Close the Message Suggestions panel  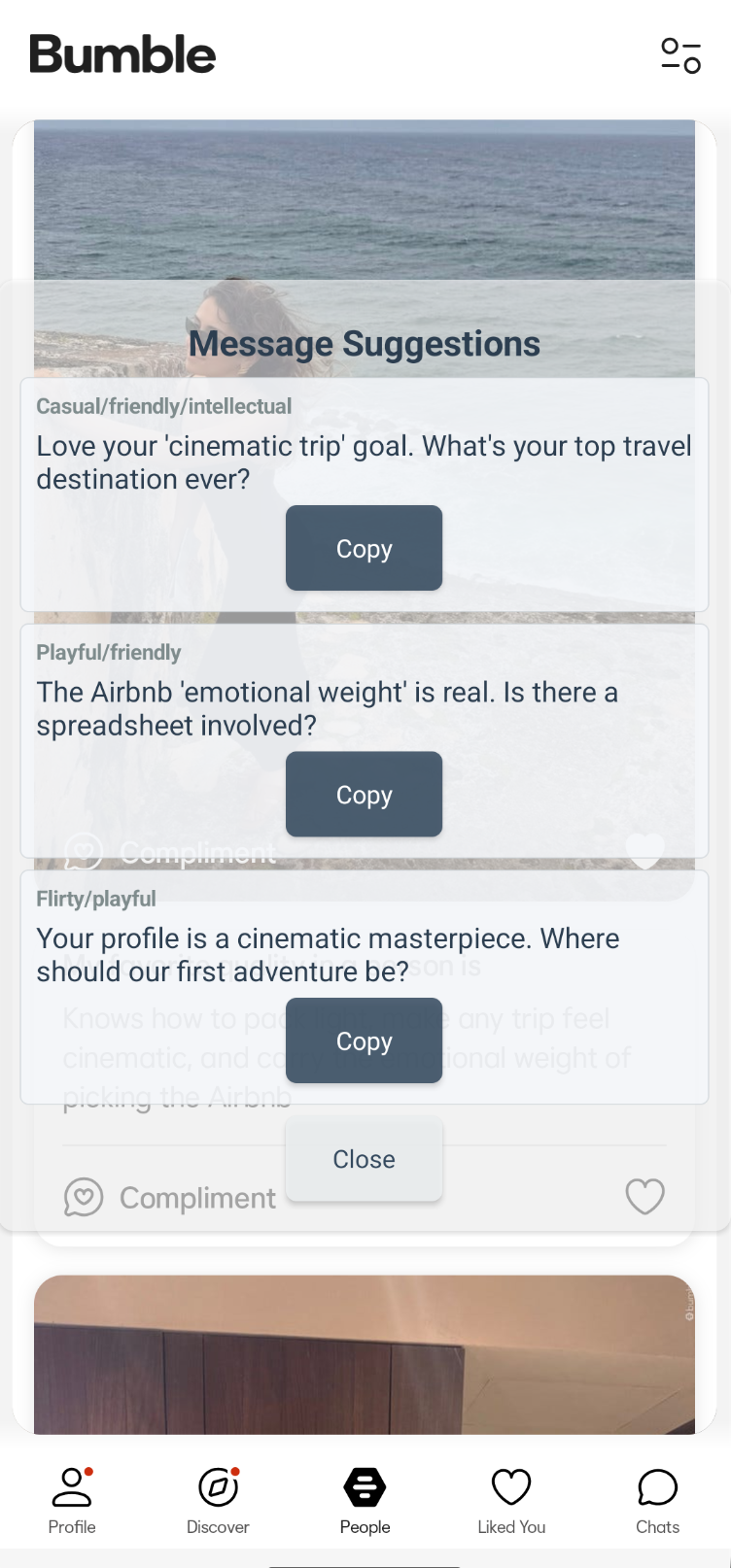[x=364, y=1159]
